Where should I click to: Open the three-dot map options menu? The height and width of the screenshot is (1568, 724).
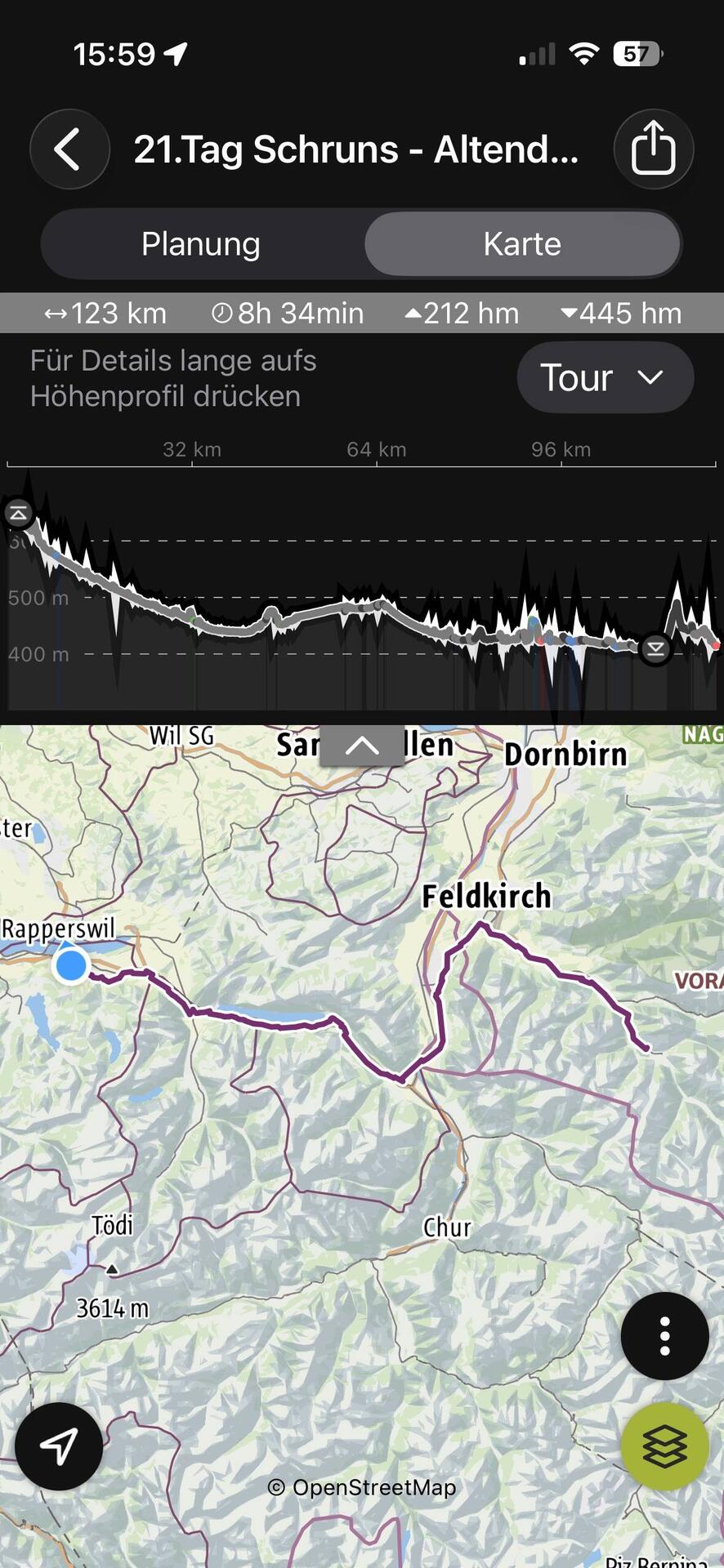pyautogui.click(x=664, y=1336)
